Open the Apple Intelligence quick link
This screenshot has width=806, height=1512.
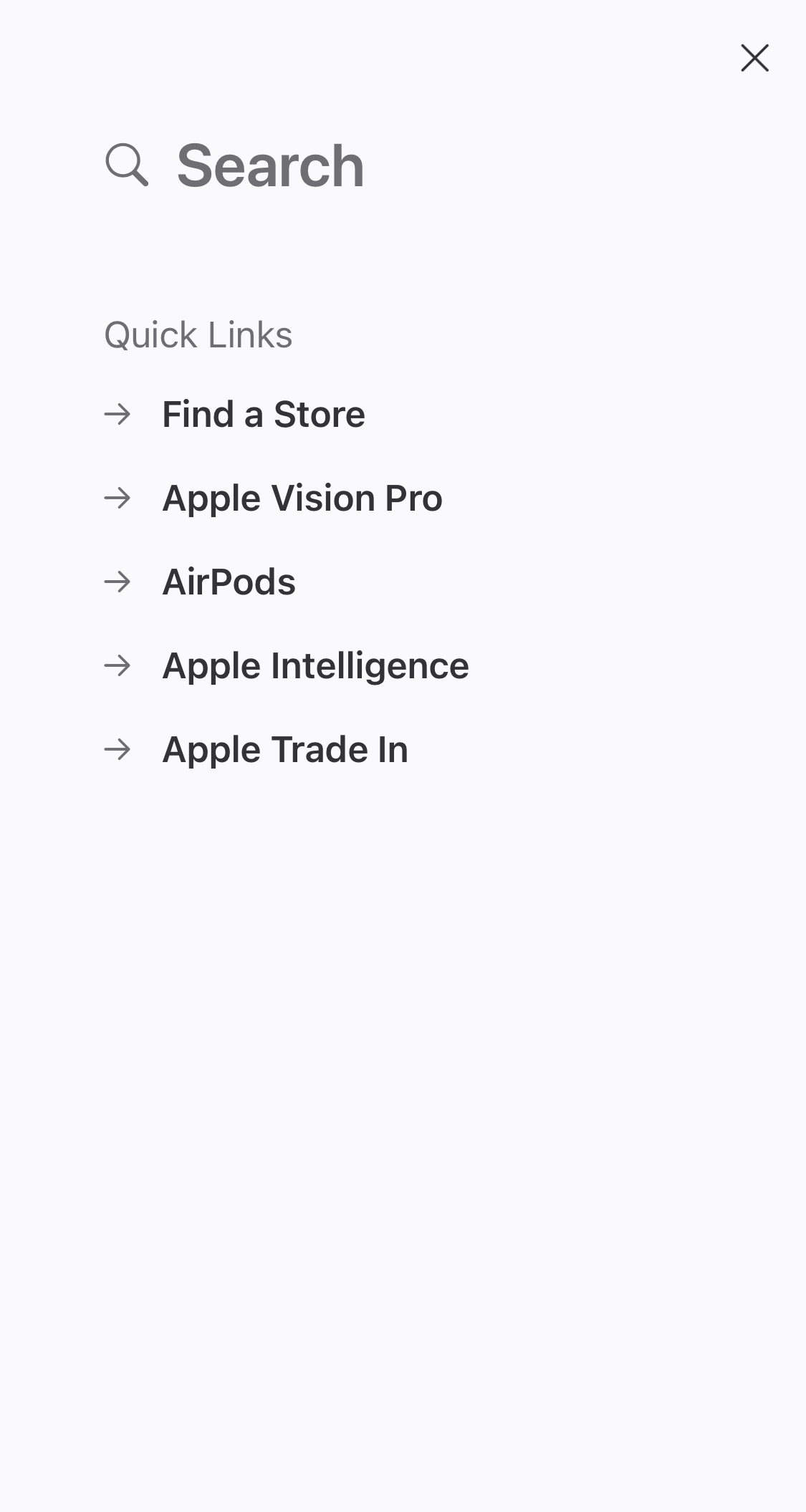(315, 666)
